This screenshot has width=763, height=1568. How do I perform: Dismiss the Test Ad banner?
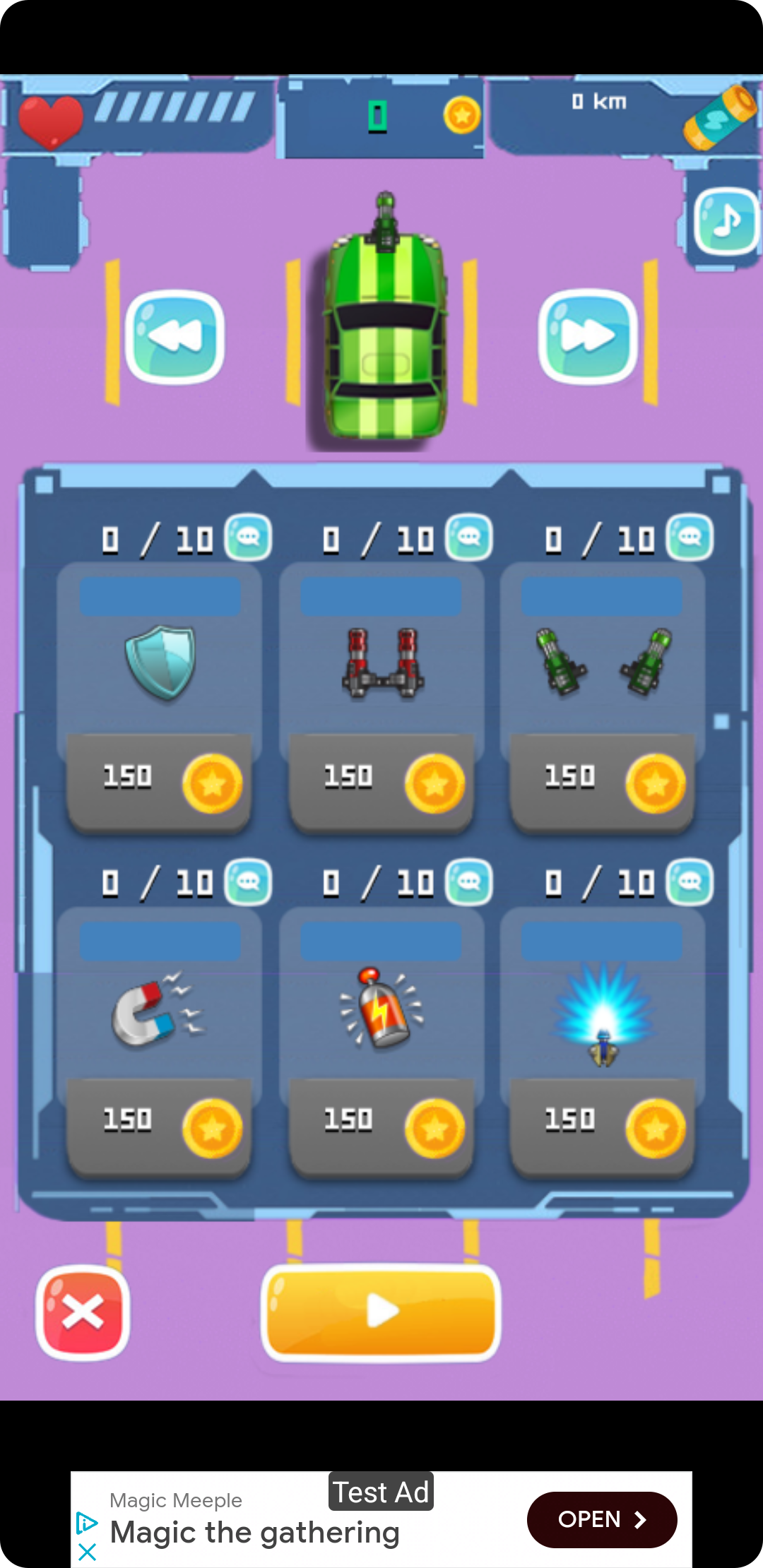pos(87,1552)
